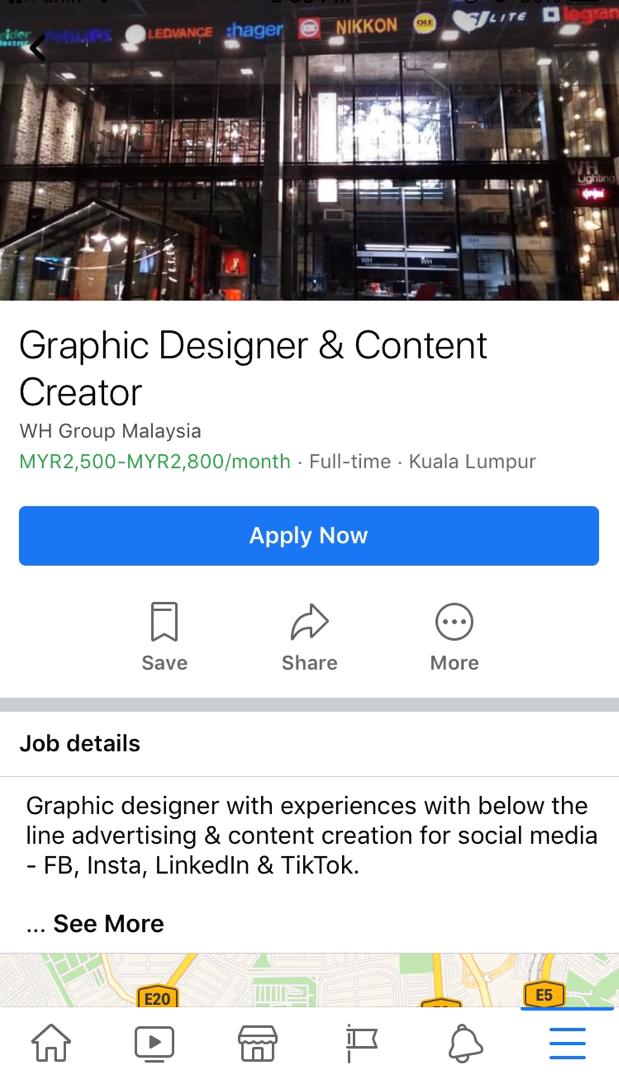Open the Marketplace tab

click(x=257, y=1043)
